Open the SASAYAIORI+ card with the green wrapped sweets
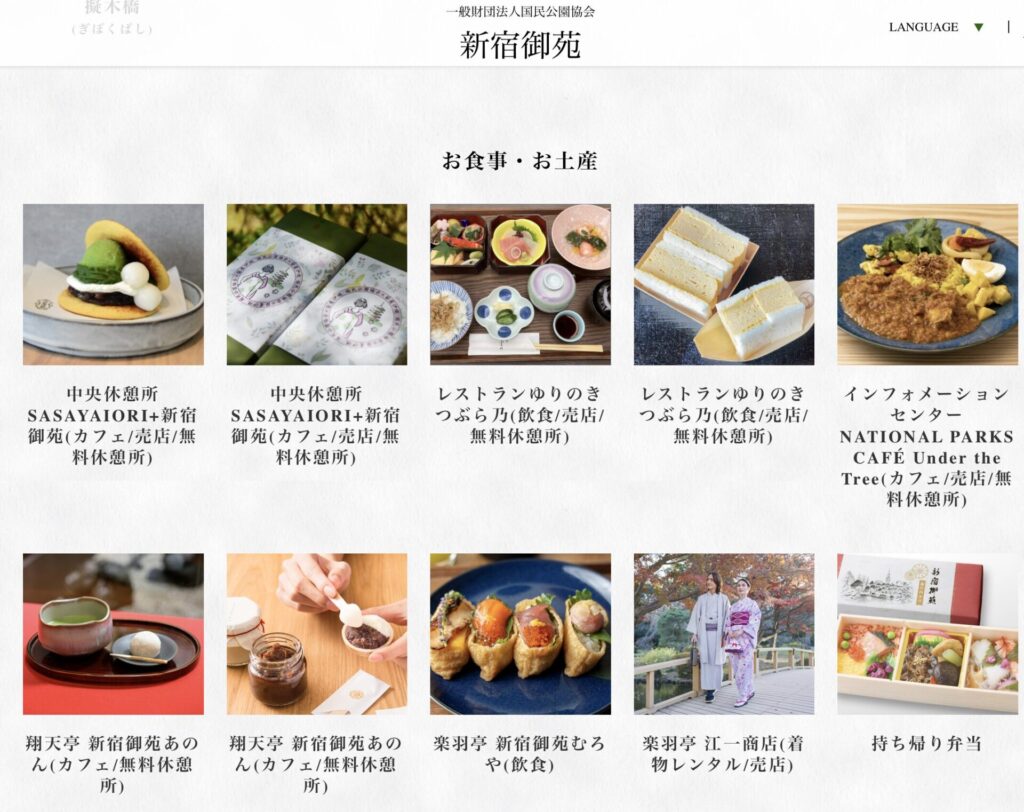Screen dimensions: 1024x812 tap(316, 285)
